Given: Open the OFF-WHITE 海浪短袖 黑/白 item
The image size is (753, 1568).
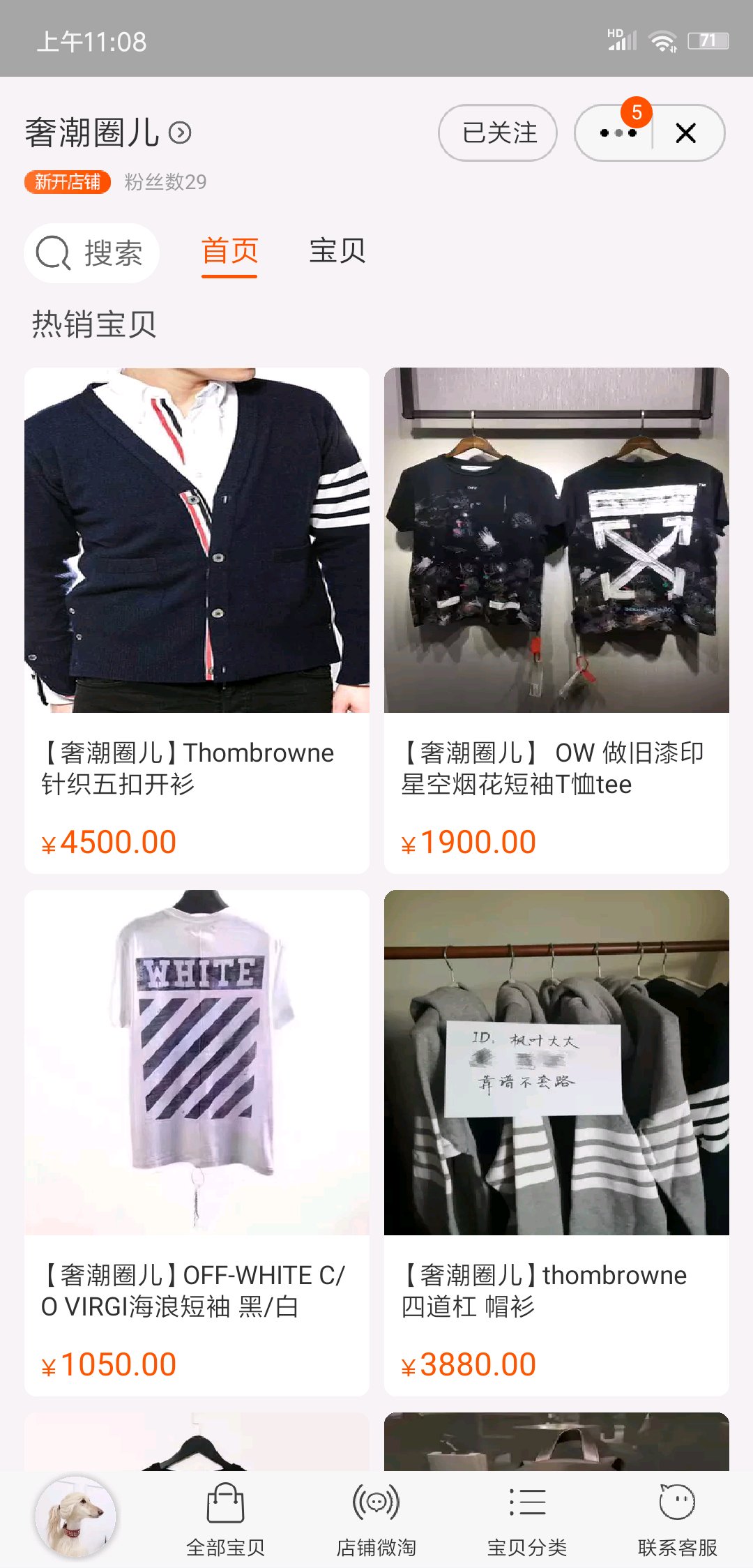Looking at the screenshot, I should pos(197,1142).
